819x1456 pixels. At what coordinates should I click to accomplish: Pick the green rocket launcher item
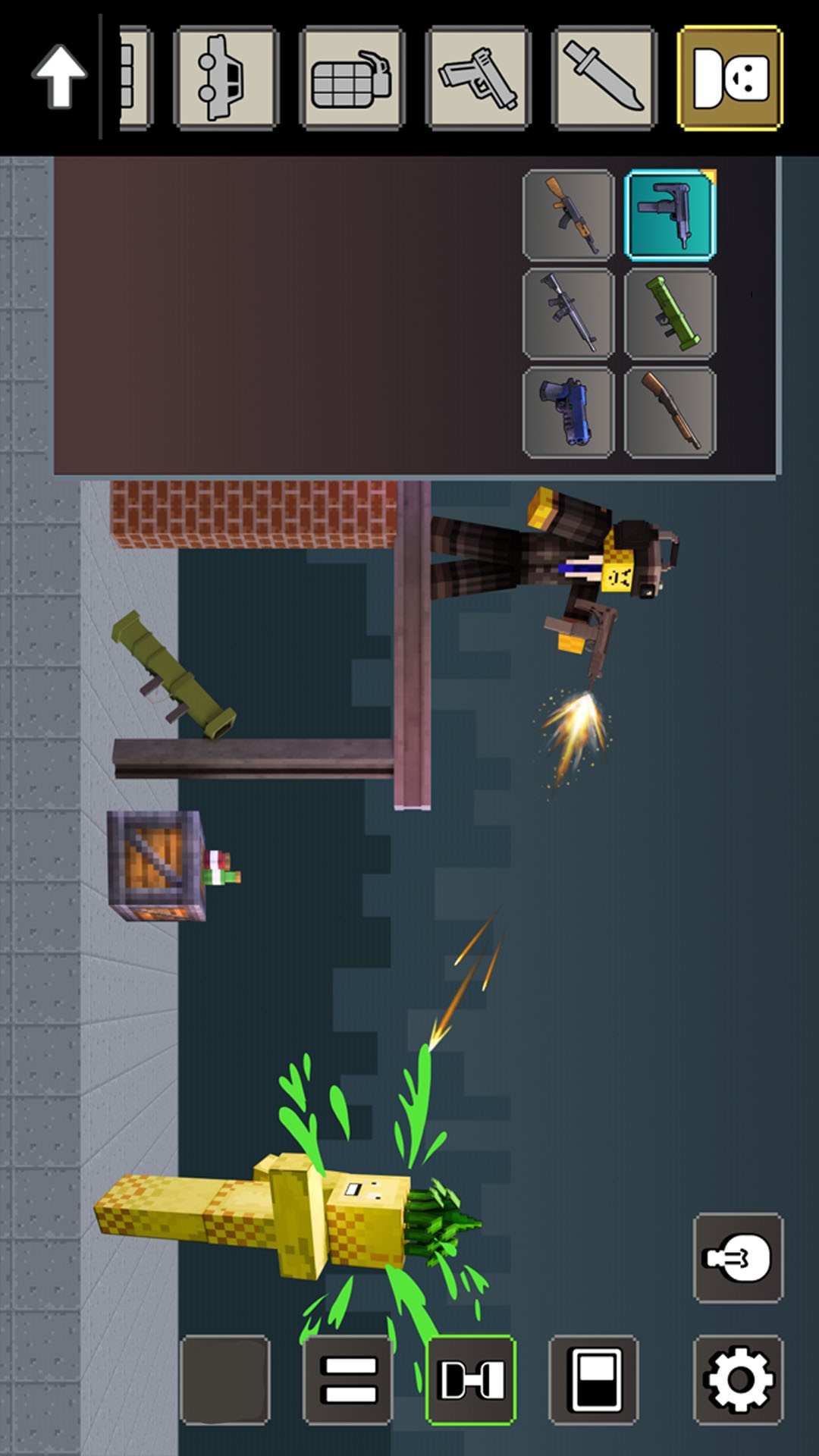(x=670, y=314)
